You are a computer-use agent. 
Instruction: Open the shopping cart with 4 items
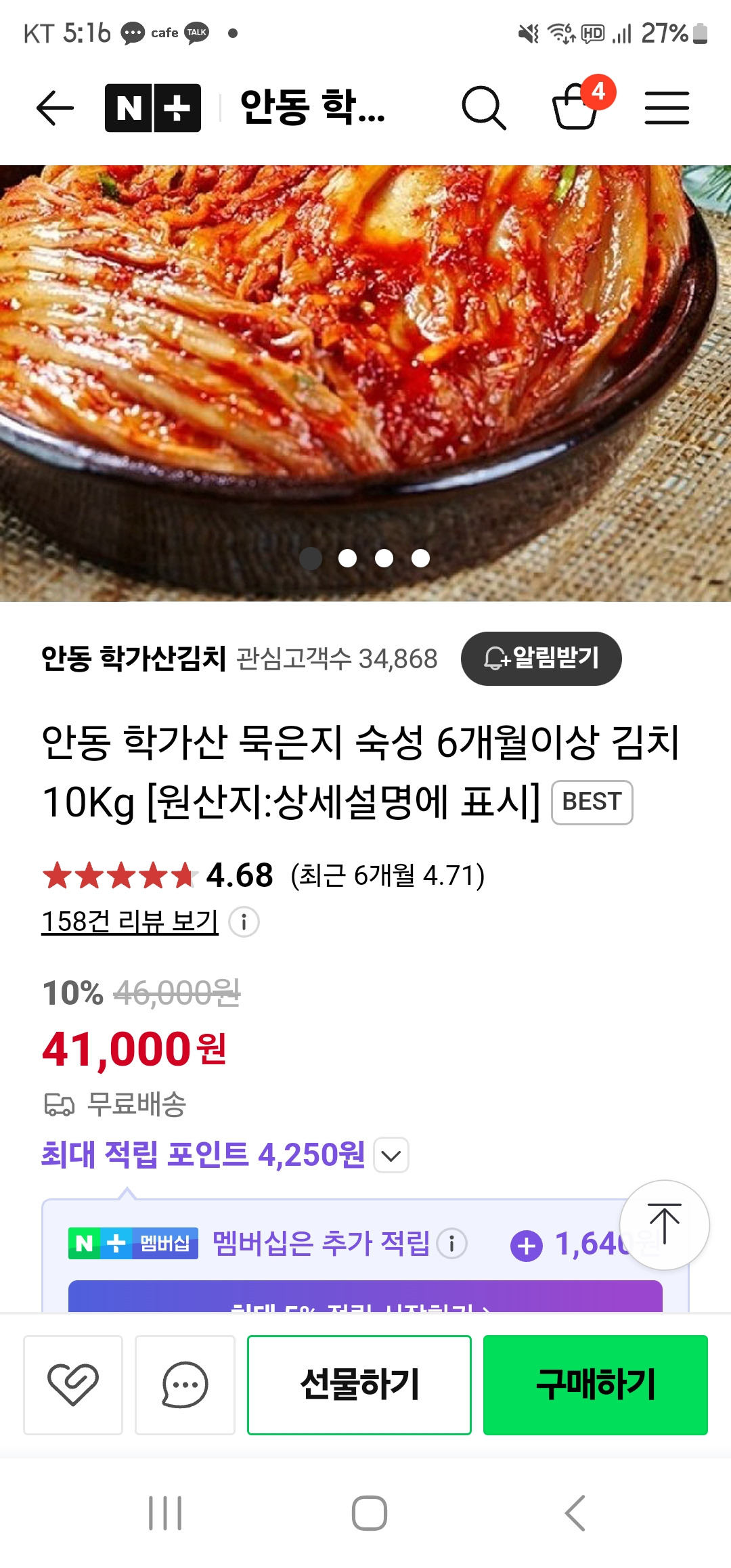577,107
